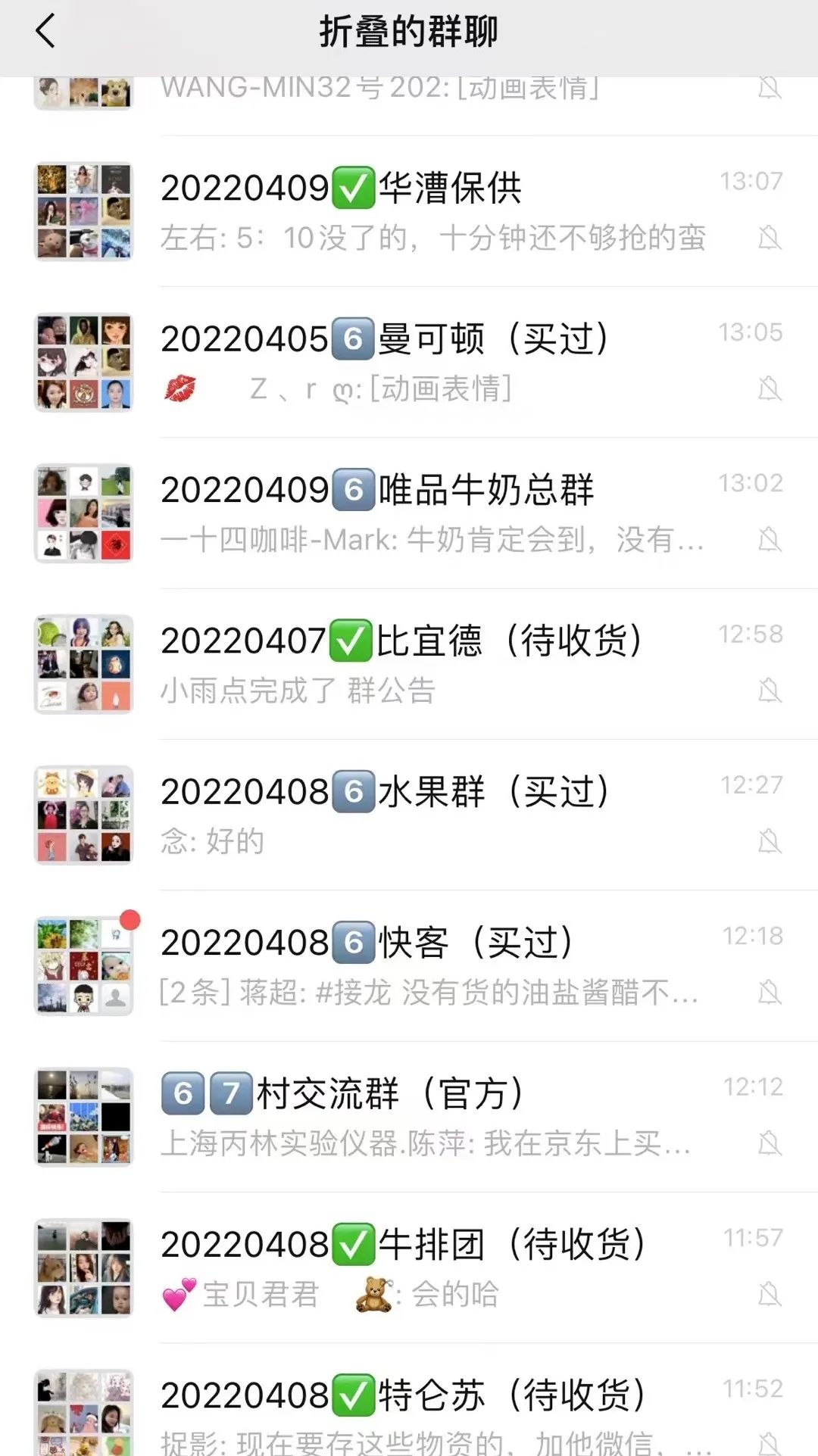Open the 快客（买过）chat with unread messages
The image size is (818, 1456).
(x=432, y=965)
